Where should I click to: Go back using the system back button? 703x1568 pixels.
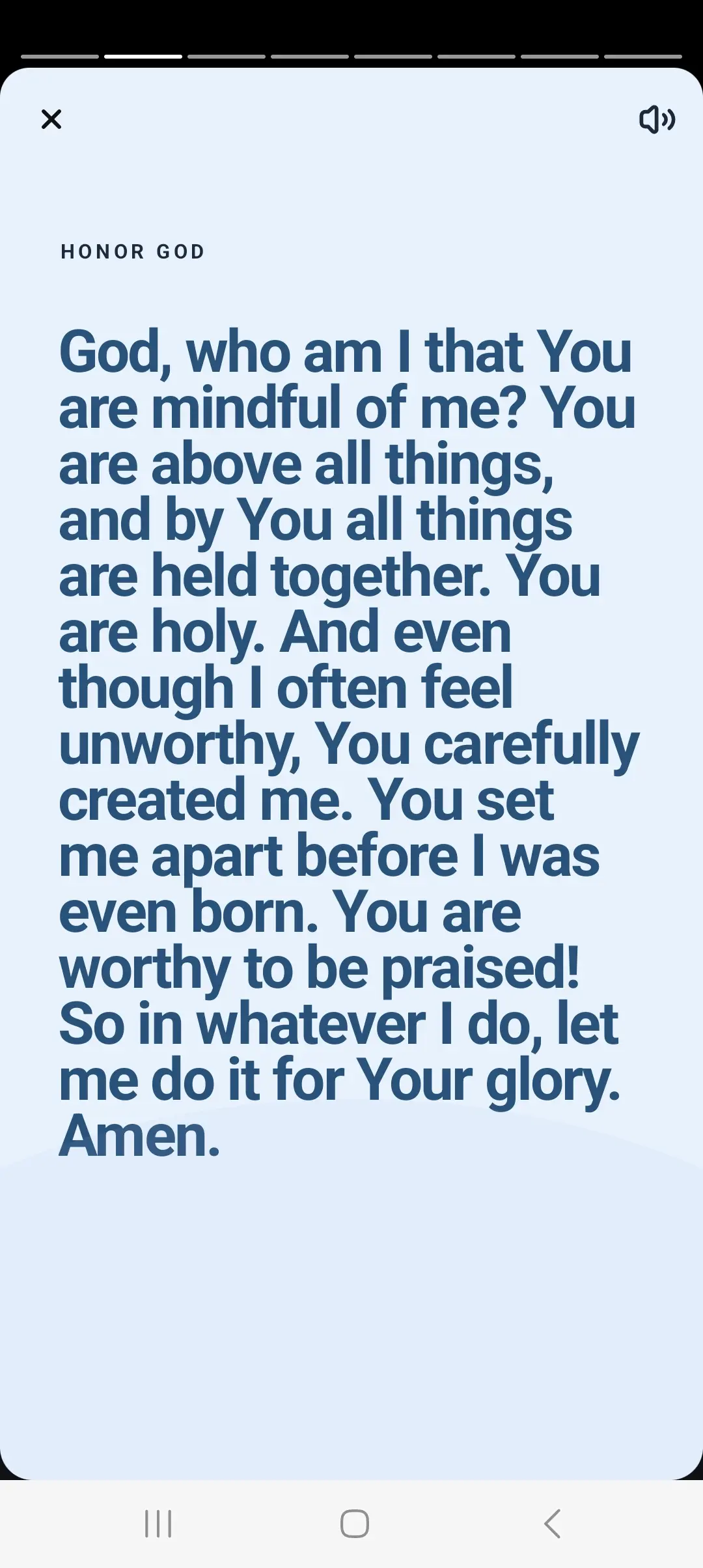coord(552,1523)
